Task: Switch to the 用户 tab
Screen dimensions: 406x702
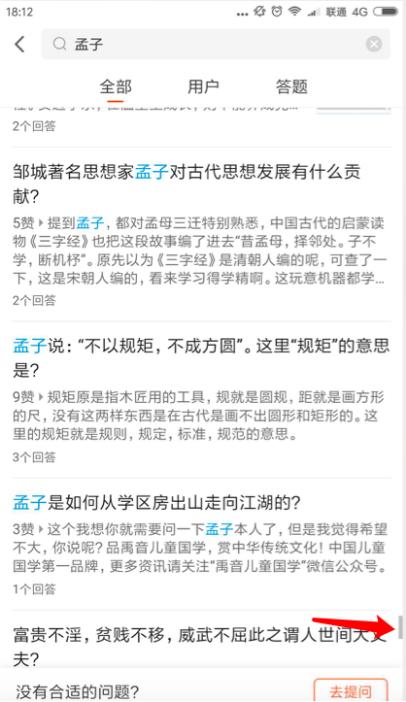Action: point(203,86)
